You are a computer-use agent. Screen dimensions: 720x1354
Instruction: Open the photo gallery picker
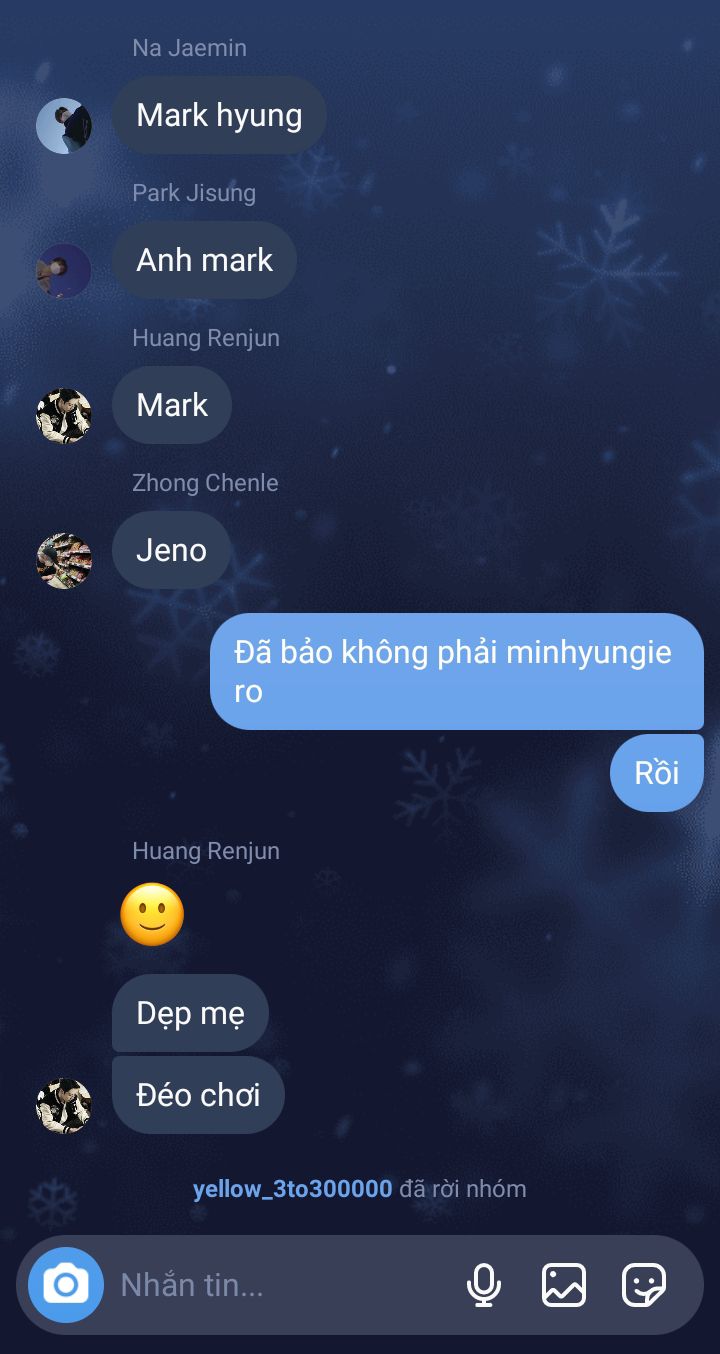point(564,1285)
